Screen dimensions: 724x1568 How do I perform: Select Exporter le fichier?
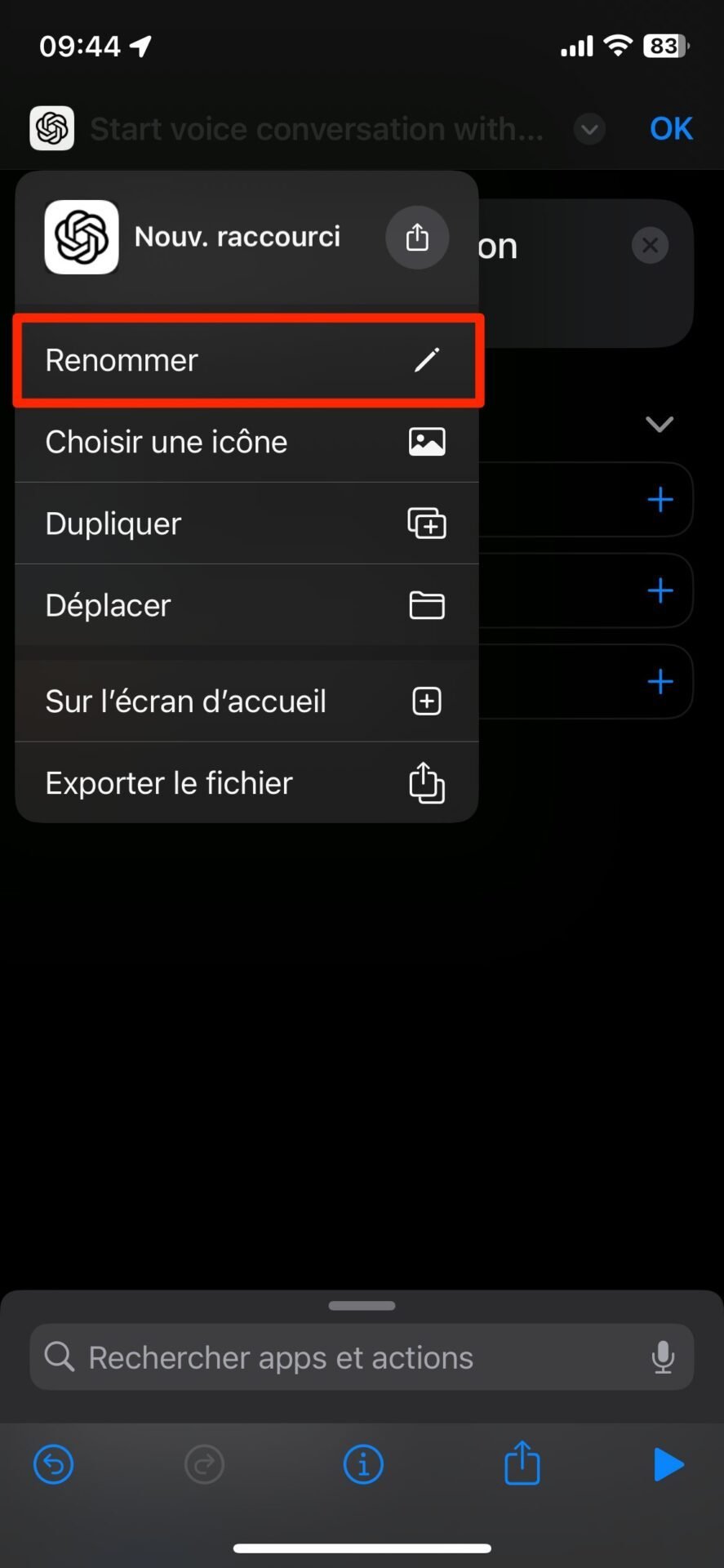pyautogui.click(x=247, y=783)
